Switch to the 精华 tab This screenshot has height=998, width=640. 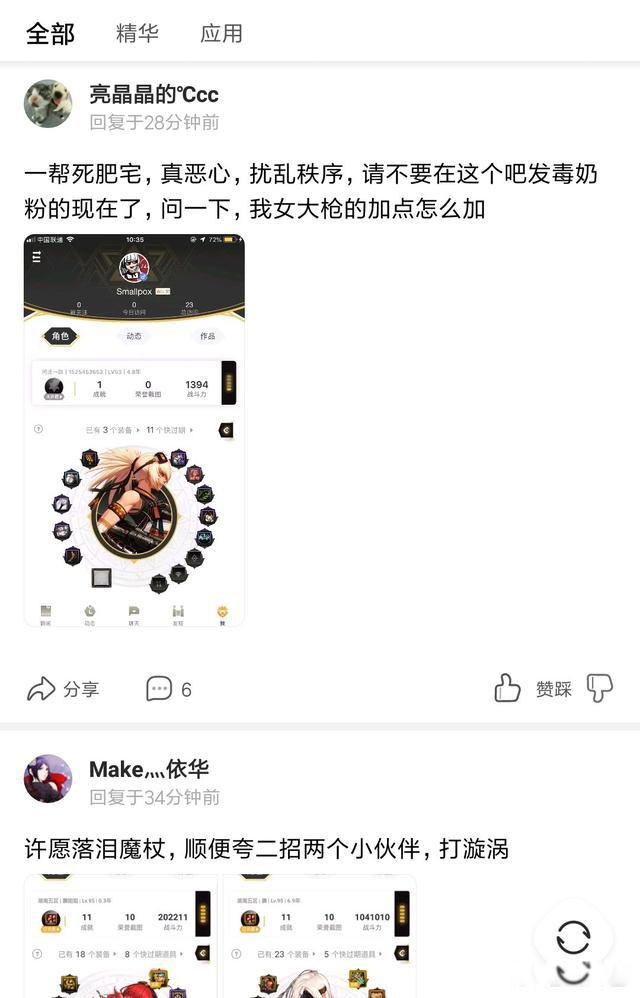tap(137, 33)
